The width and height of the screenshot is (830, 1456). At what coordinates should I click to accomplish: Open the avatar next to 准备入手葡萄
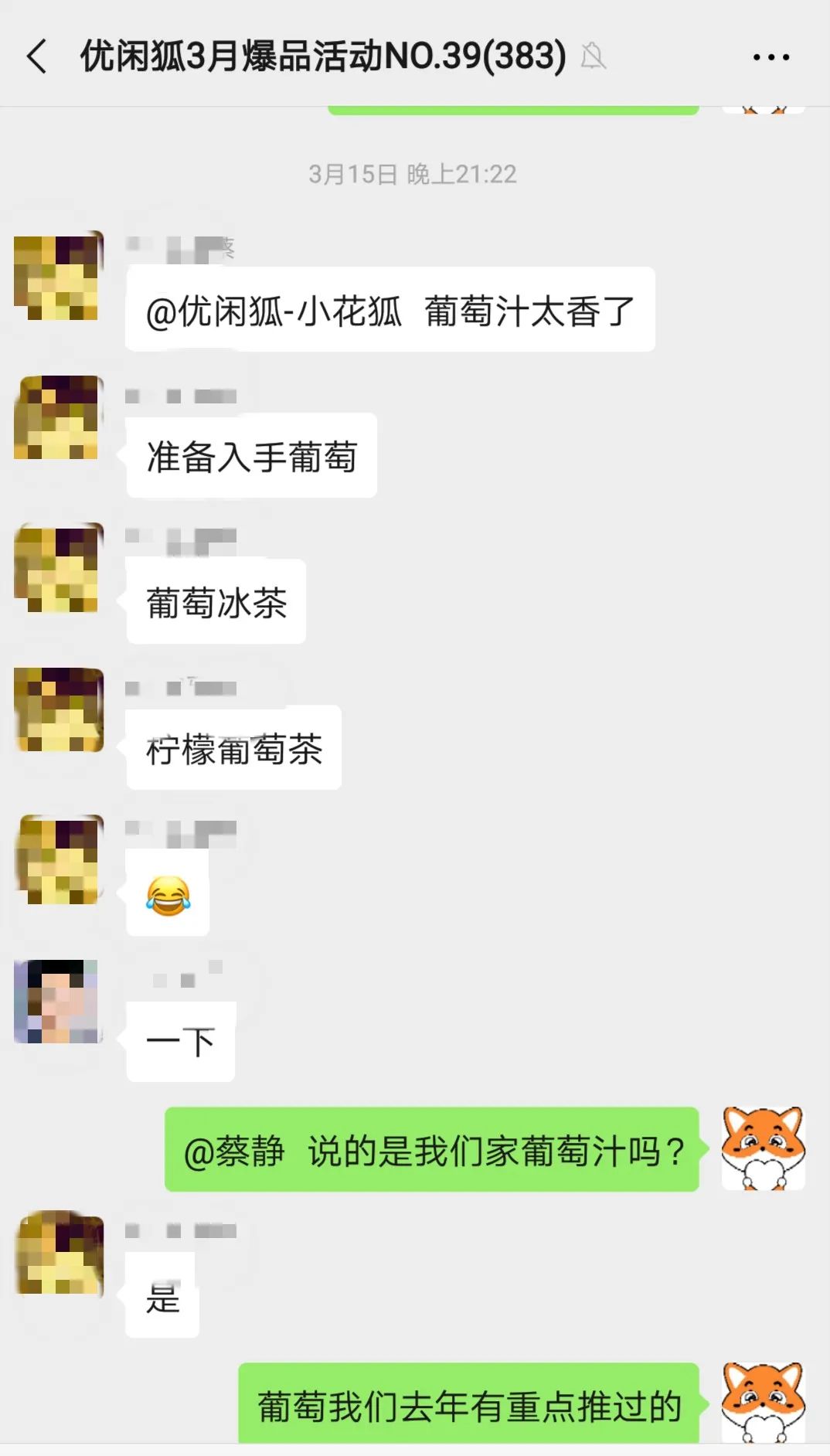click(x=59, y=418)
